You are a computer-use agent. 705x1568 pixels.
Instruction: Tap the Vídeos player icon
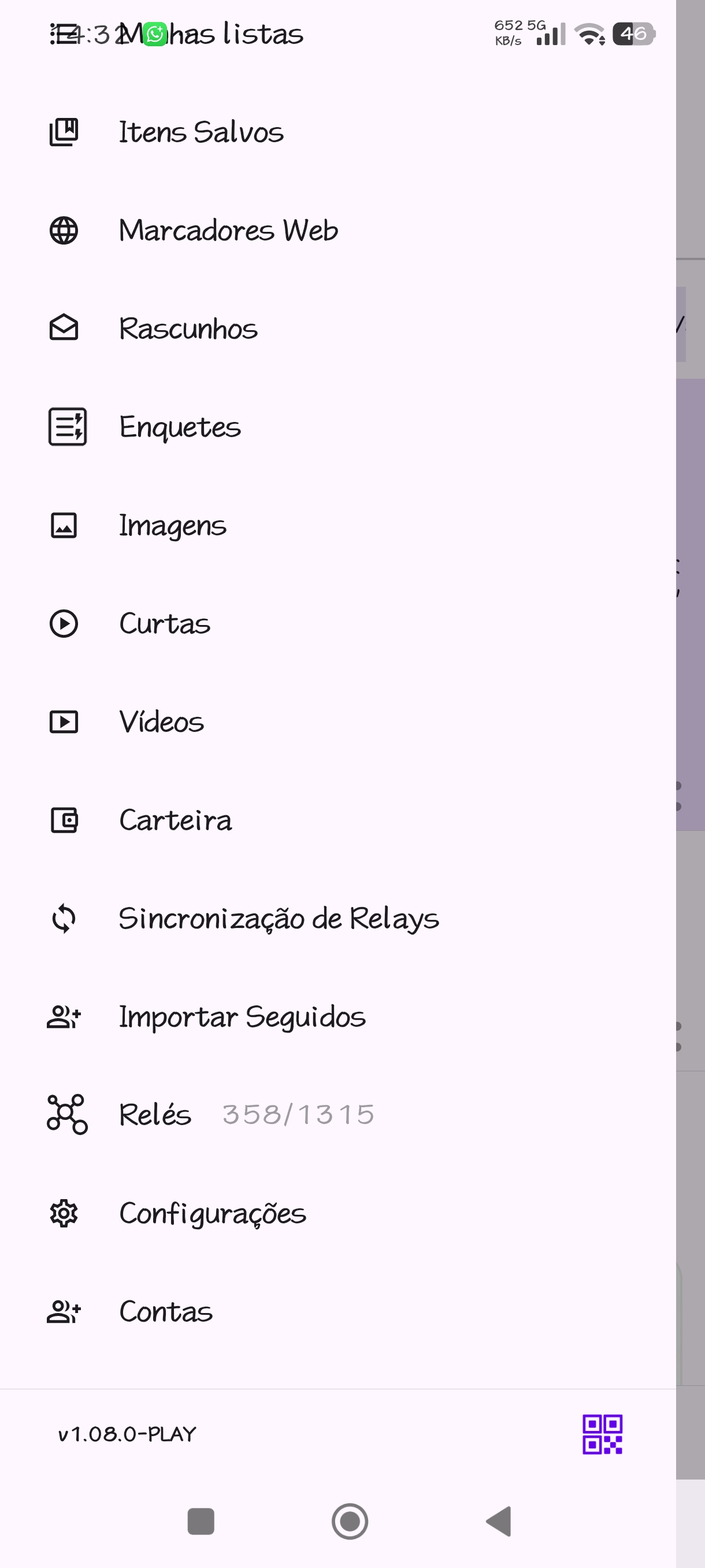point(64,722)
